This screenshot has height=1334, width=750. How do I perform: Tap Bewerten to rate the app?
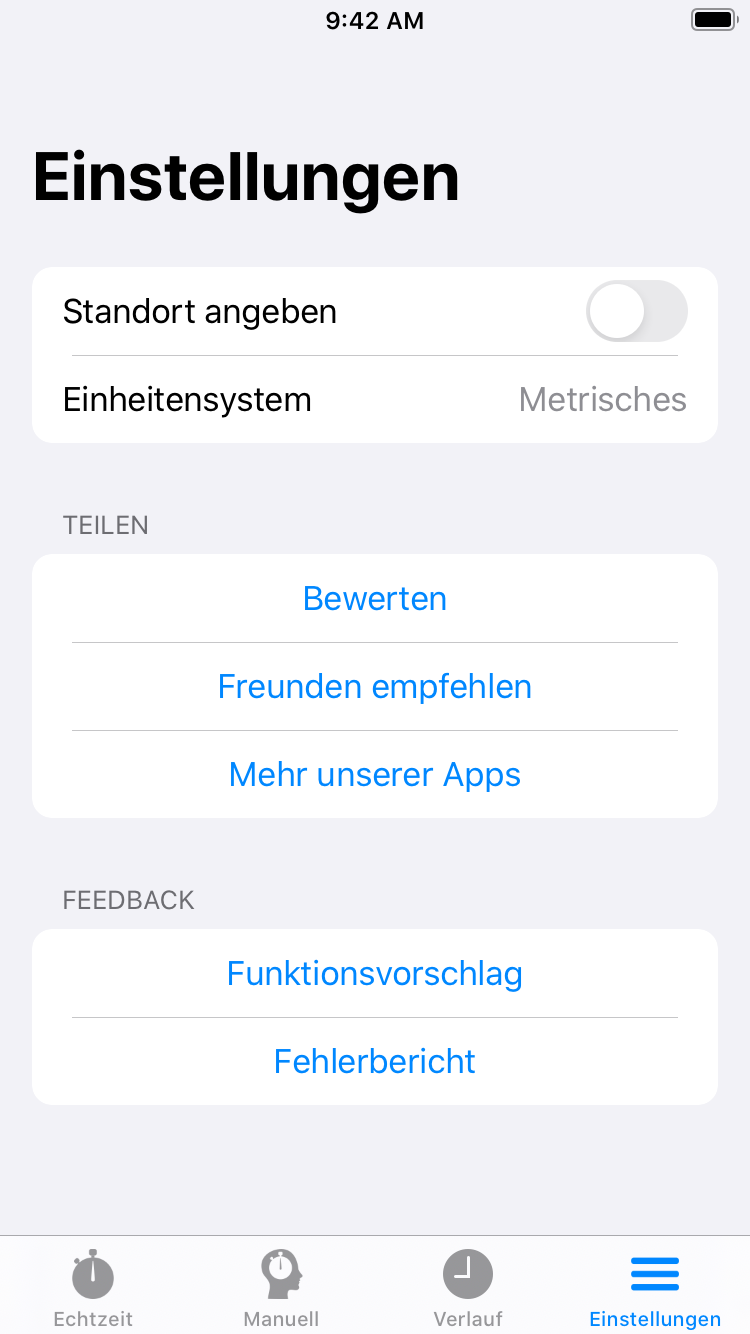(375, 598)
